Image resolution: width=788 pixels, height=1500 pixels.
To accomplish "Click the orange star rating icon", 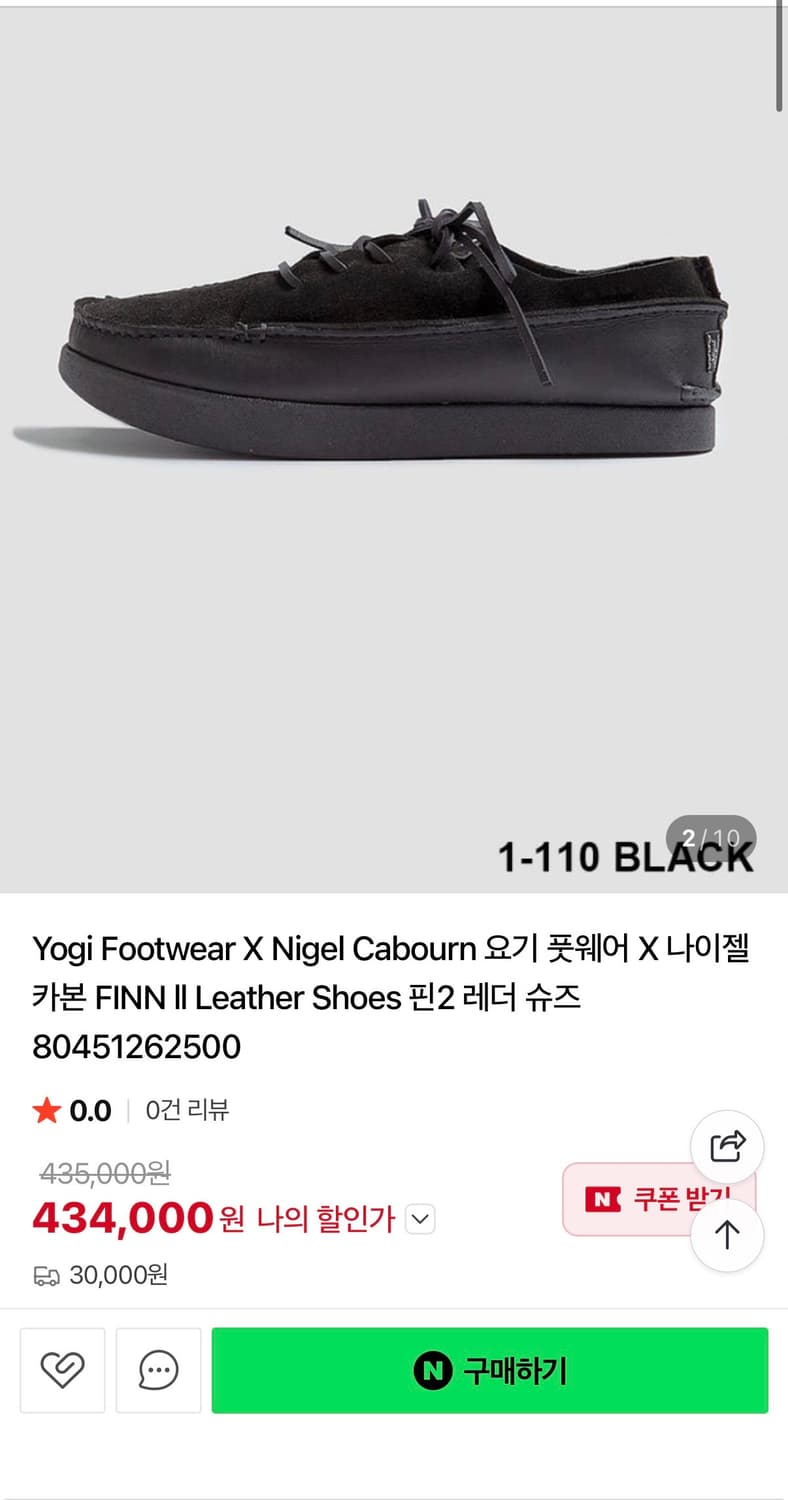I will pos(45,1109).
